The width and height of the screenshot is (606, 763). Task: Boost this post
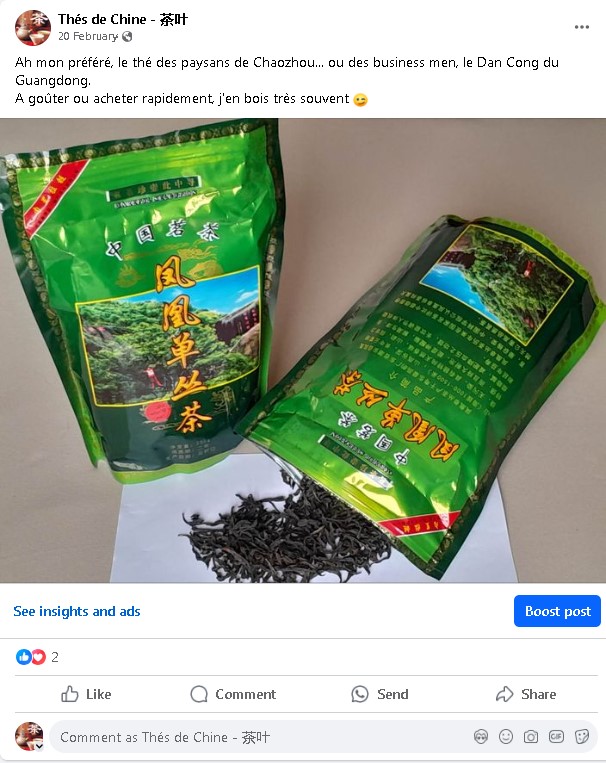(557, 611)
